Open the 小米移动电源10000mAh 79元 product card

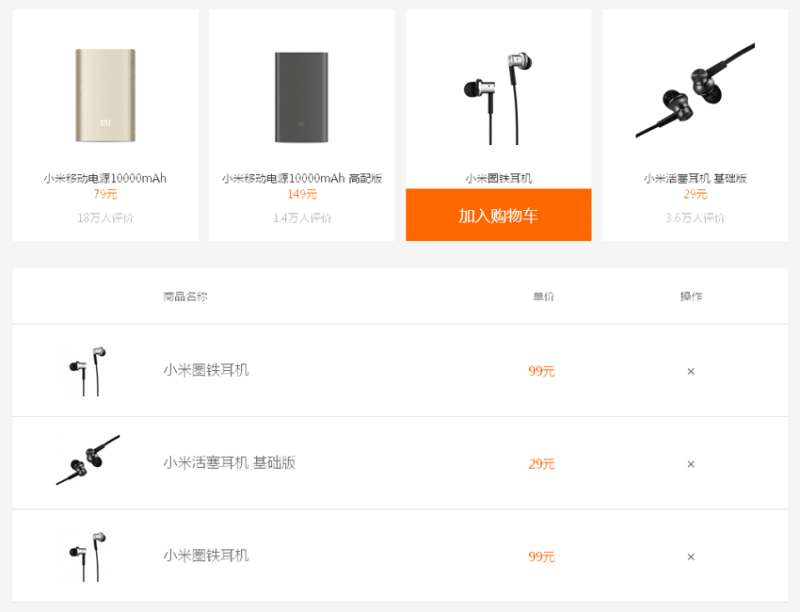pos(105,125)
